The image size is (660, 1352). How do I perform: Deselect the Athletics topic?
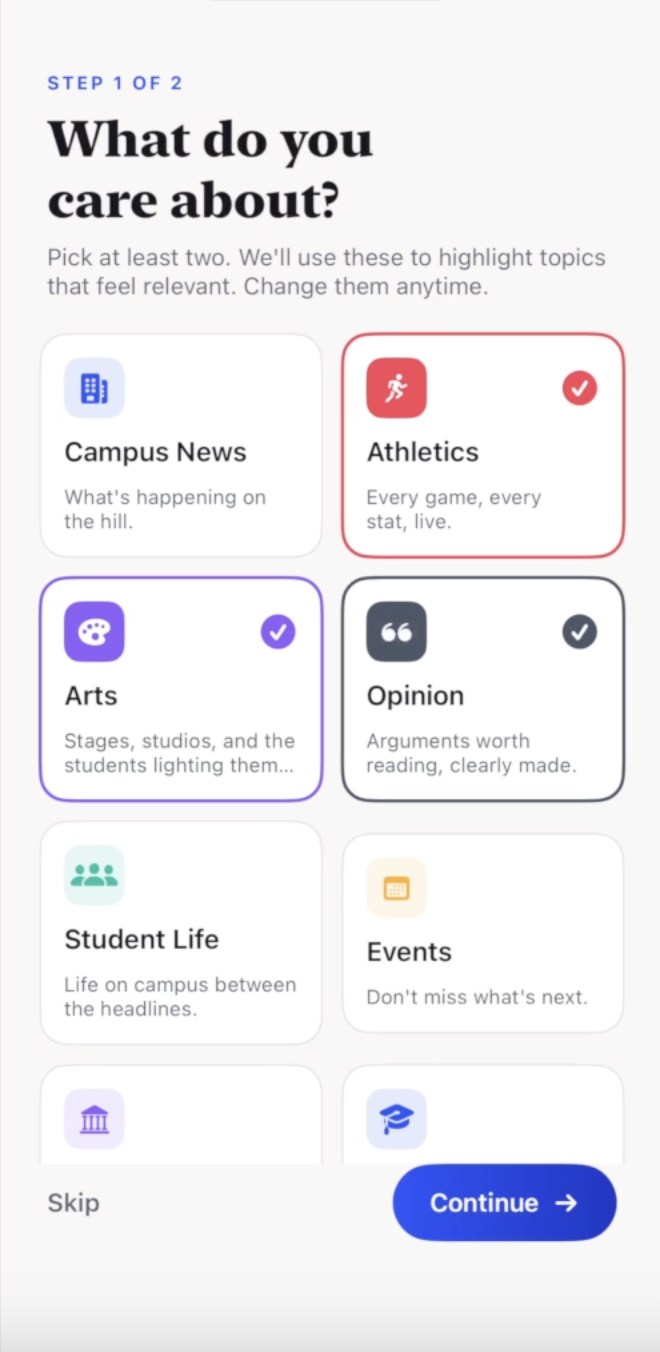(483, 445)
